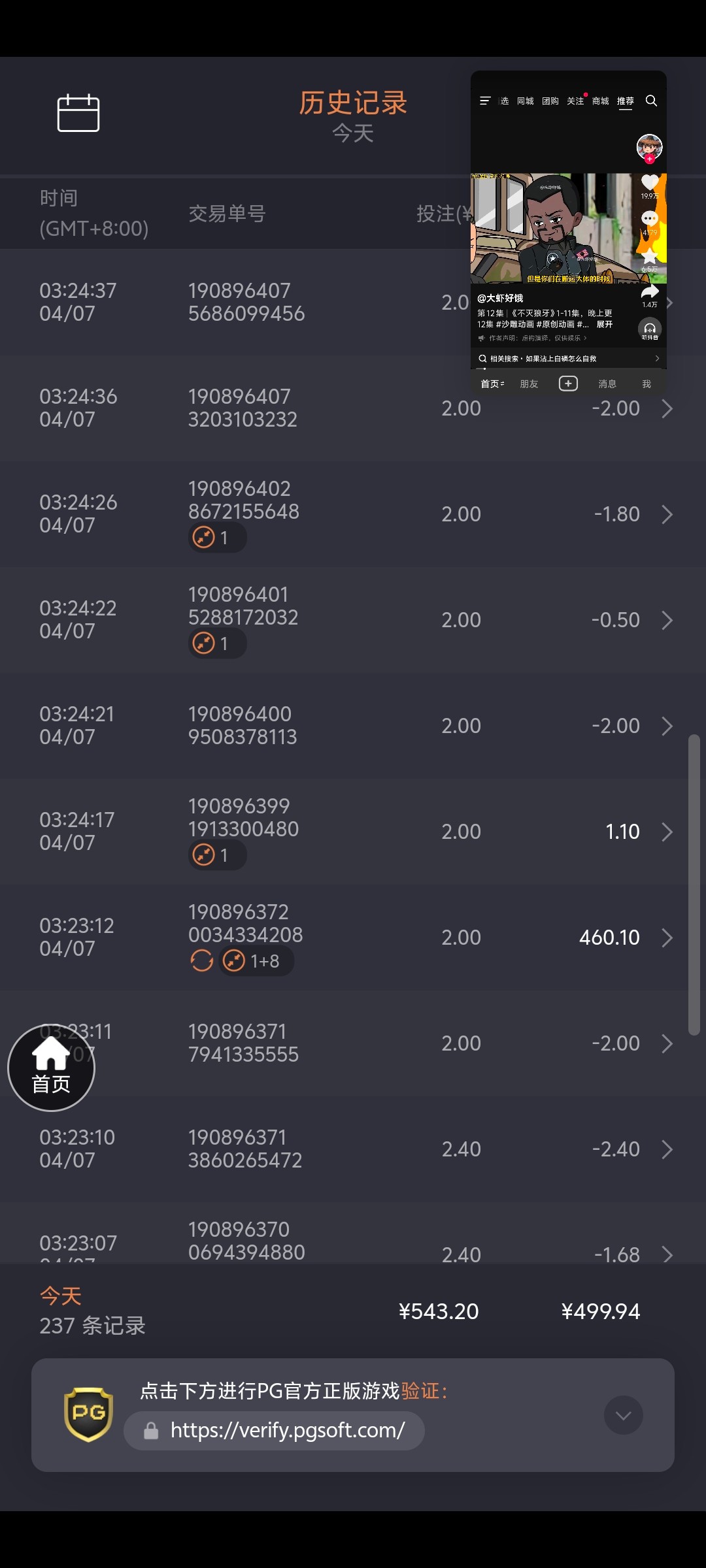
Task: Tap the floating 首页 home button
Action: [51, 1068]
